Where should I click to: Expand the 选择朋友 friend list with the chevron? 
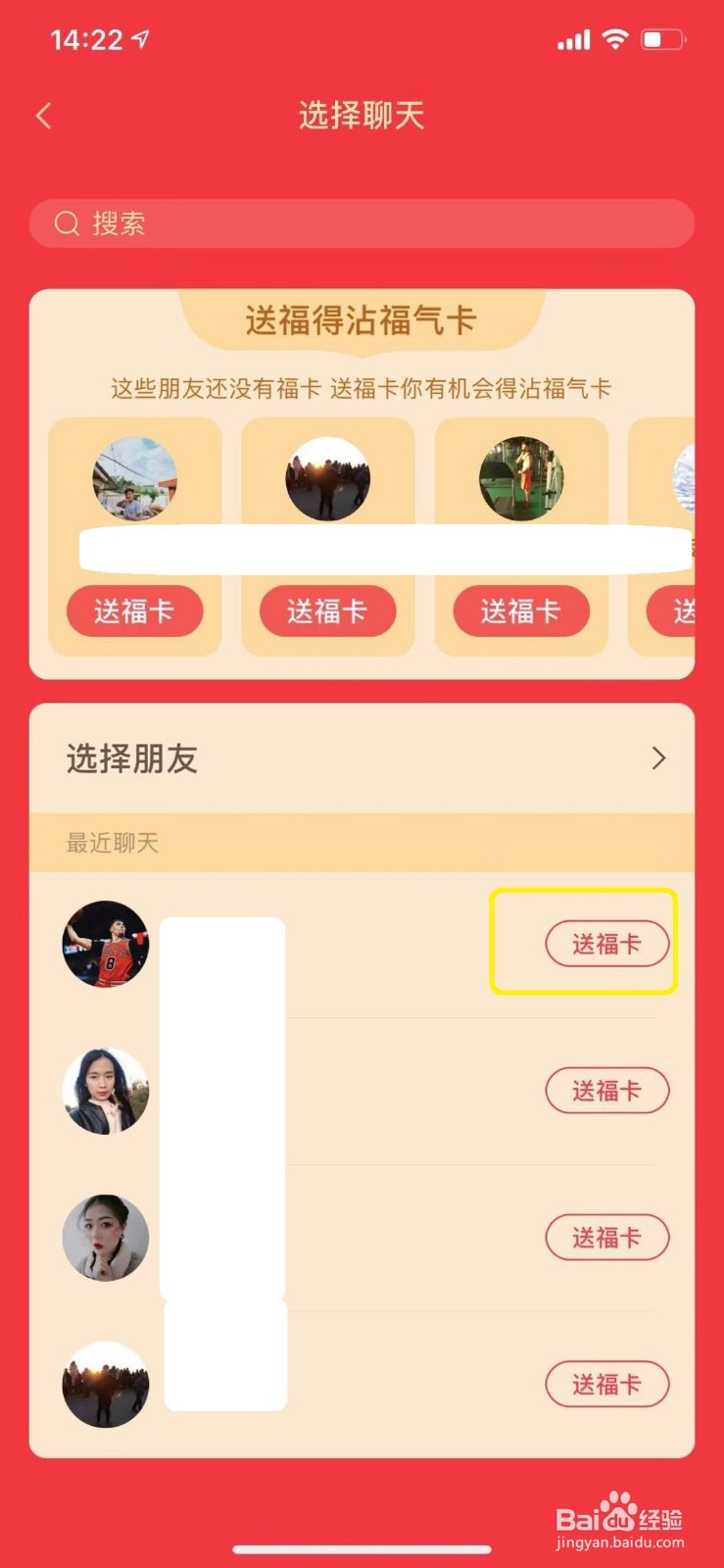pos(658,759)
